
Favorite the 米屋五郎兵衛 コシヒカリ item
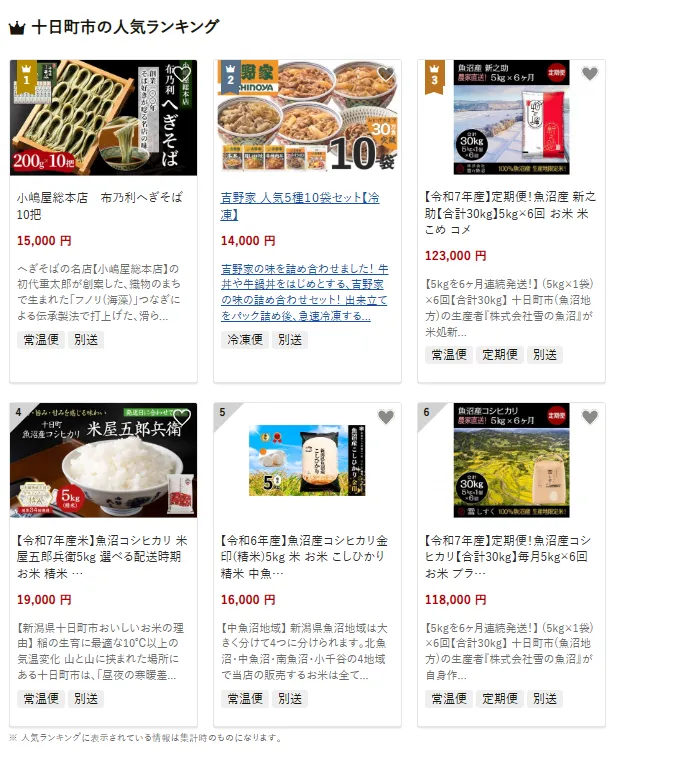[182, 418]
